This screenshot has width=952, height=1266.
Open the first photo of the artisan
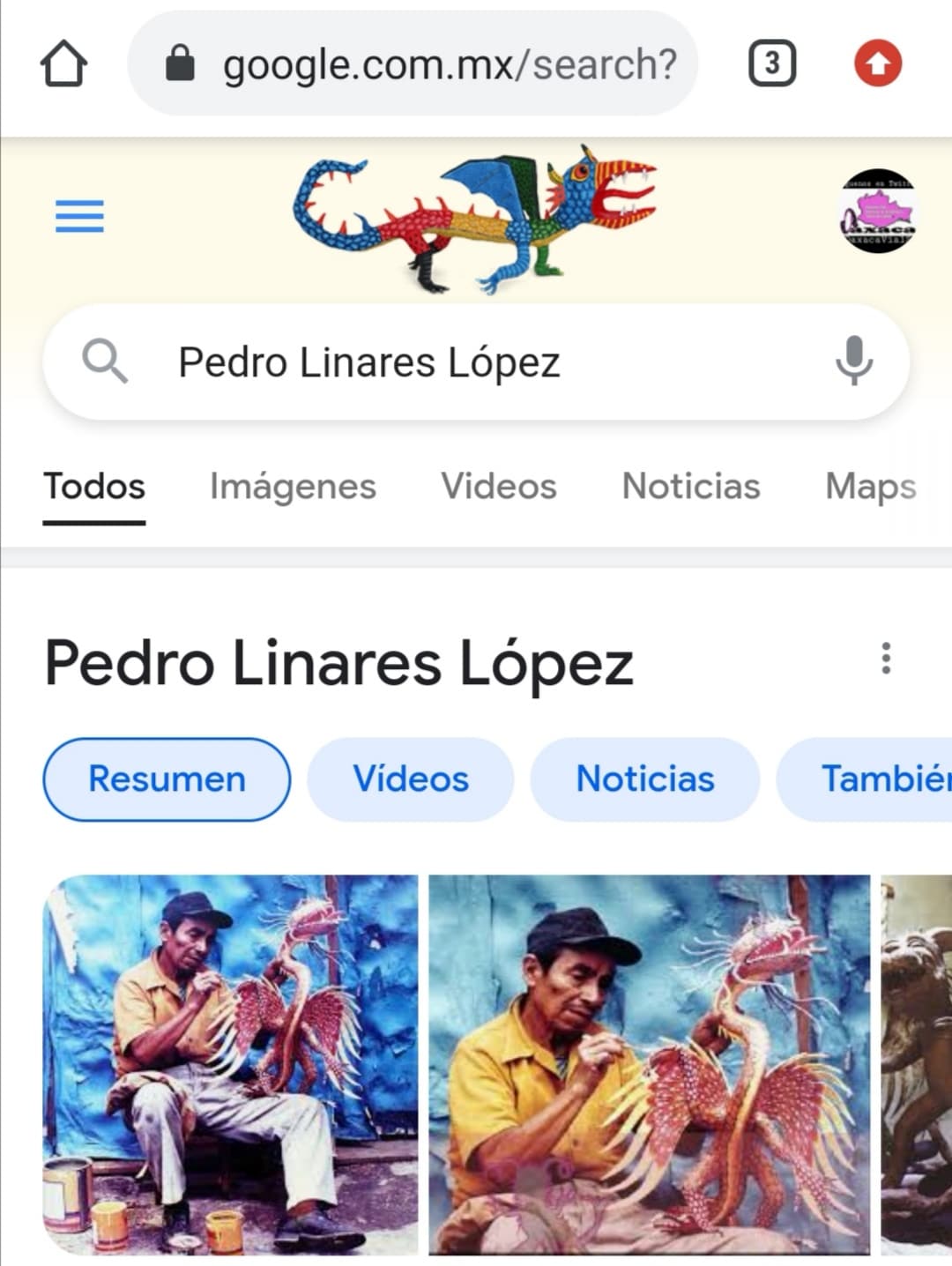(231, 1064)
